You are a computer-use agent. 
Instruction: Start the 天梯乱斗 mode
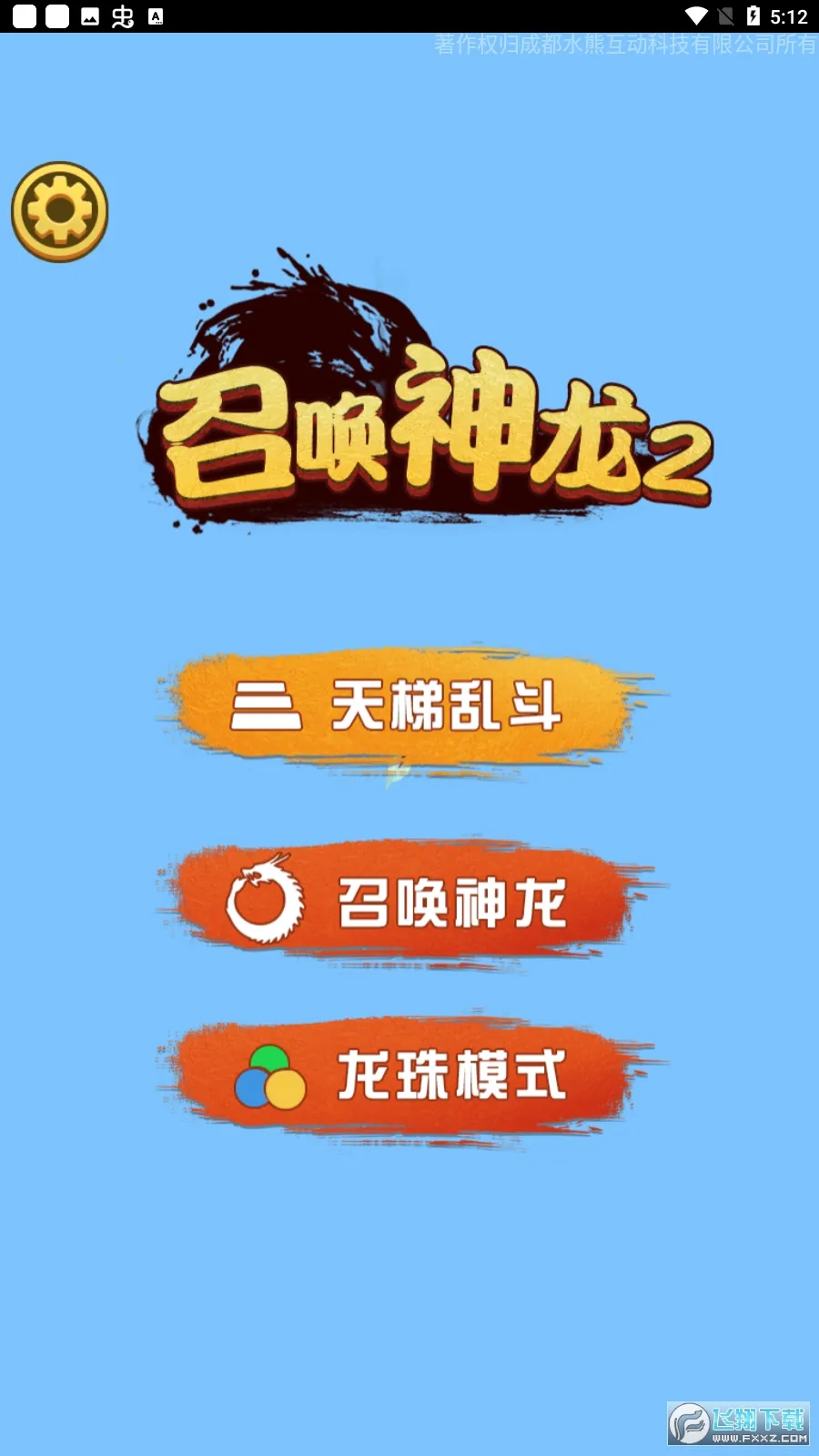tap(406, 705)
